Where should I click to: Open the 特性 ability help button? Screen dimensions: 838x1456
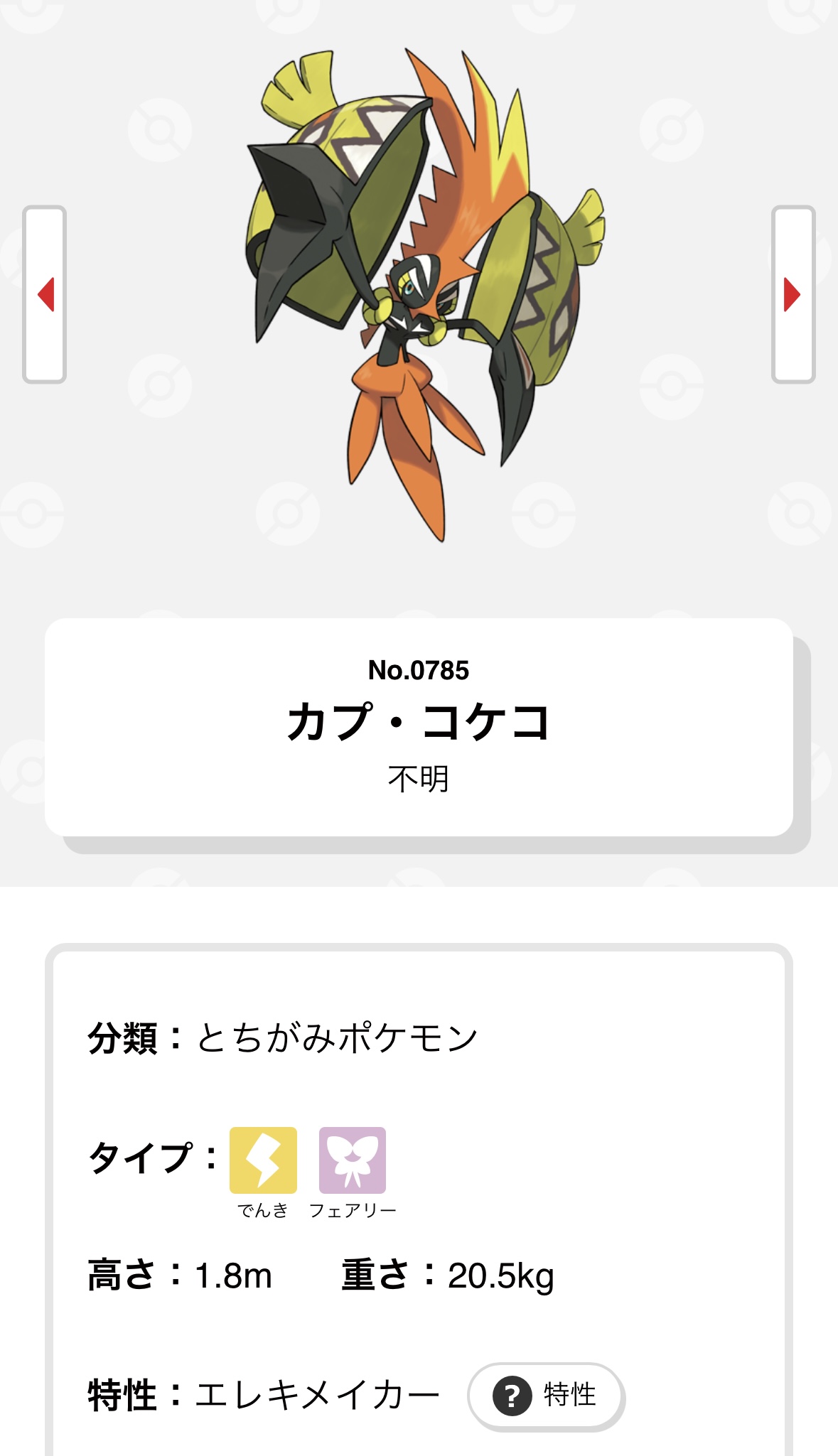545,1396
